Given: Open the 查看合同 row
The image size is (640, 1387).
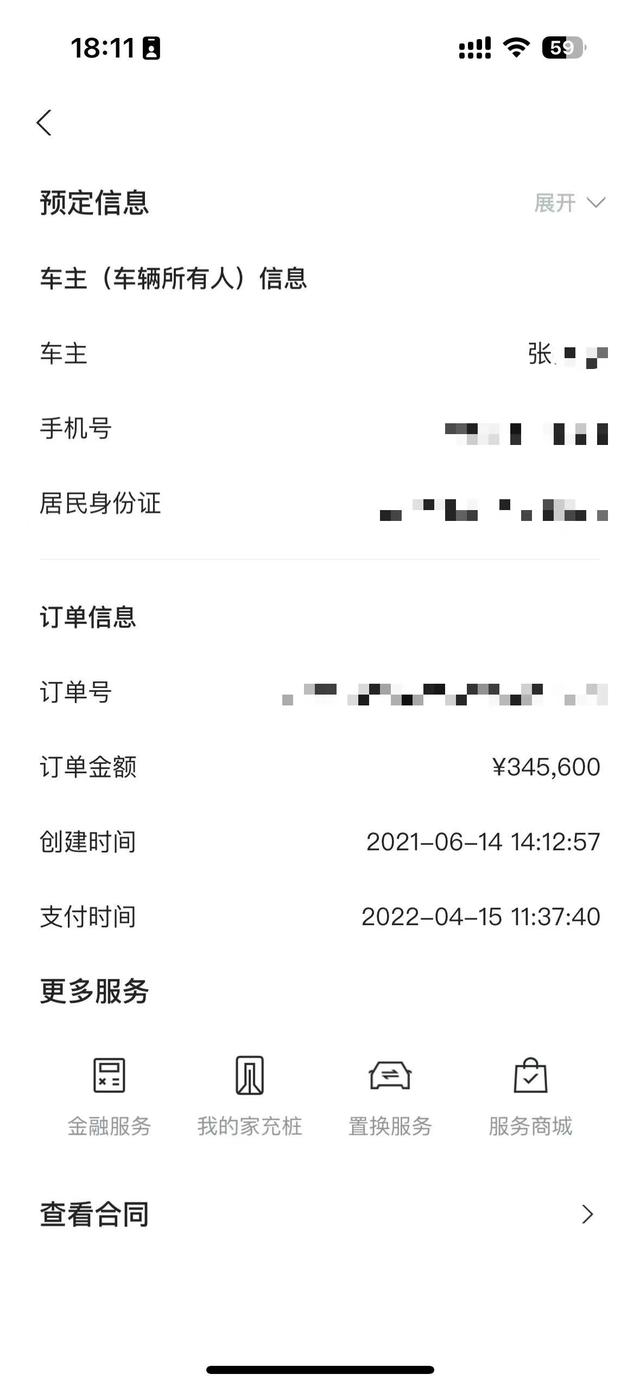Looking at the screenshot, I should (x=320, y=1214).
